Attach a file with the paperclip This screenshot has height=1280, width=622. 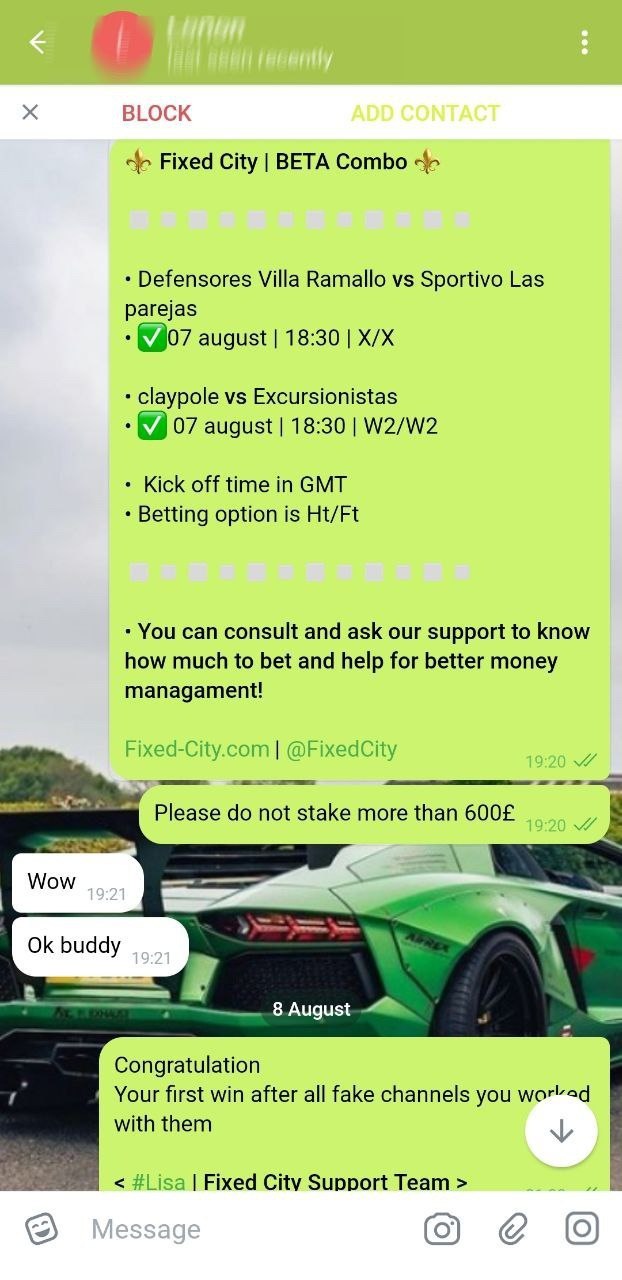tap(512, 1229)
